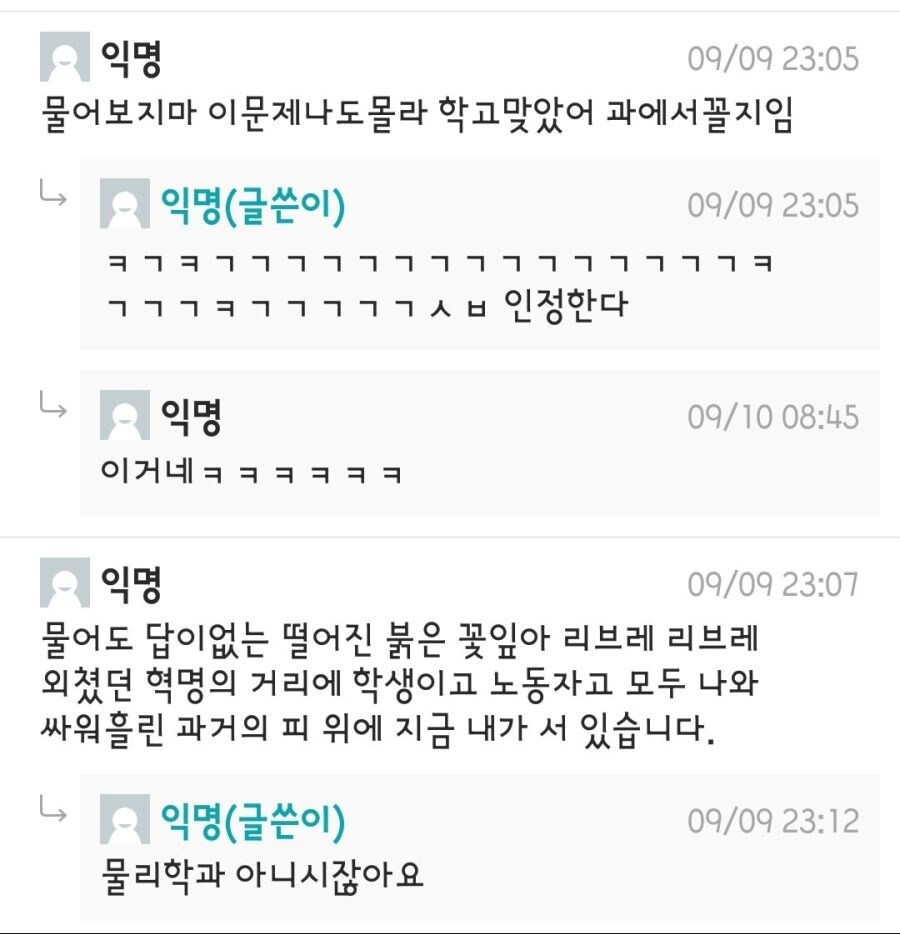Click the 익명(글쓴이) avatar in the bottom reply
Image resolution: width=900 pixels, height=934 pixels.
(x=123, y=820)
